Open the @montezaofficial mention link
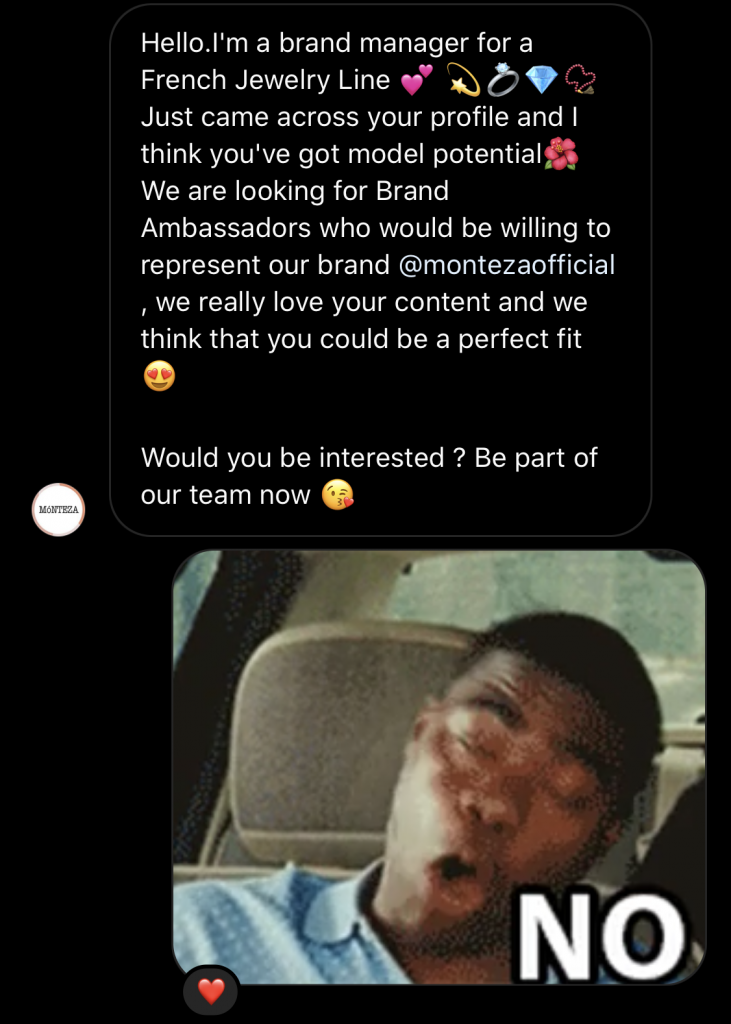Image resolution: width=731 pixels, height=1024 pixels. [507, 265]
